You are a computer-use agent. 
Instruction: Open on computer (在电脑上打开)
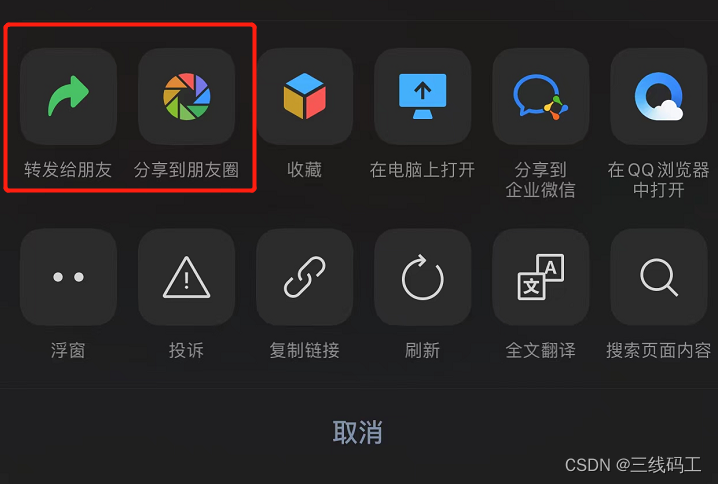point(422,97)
